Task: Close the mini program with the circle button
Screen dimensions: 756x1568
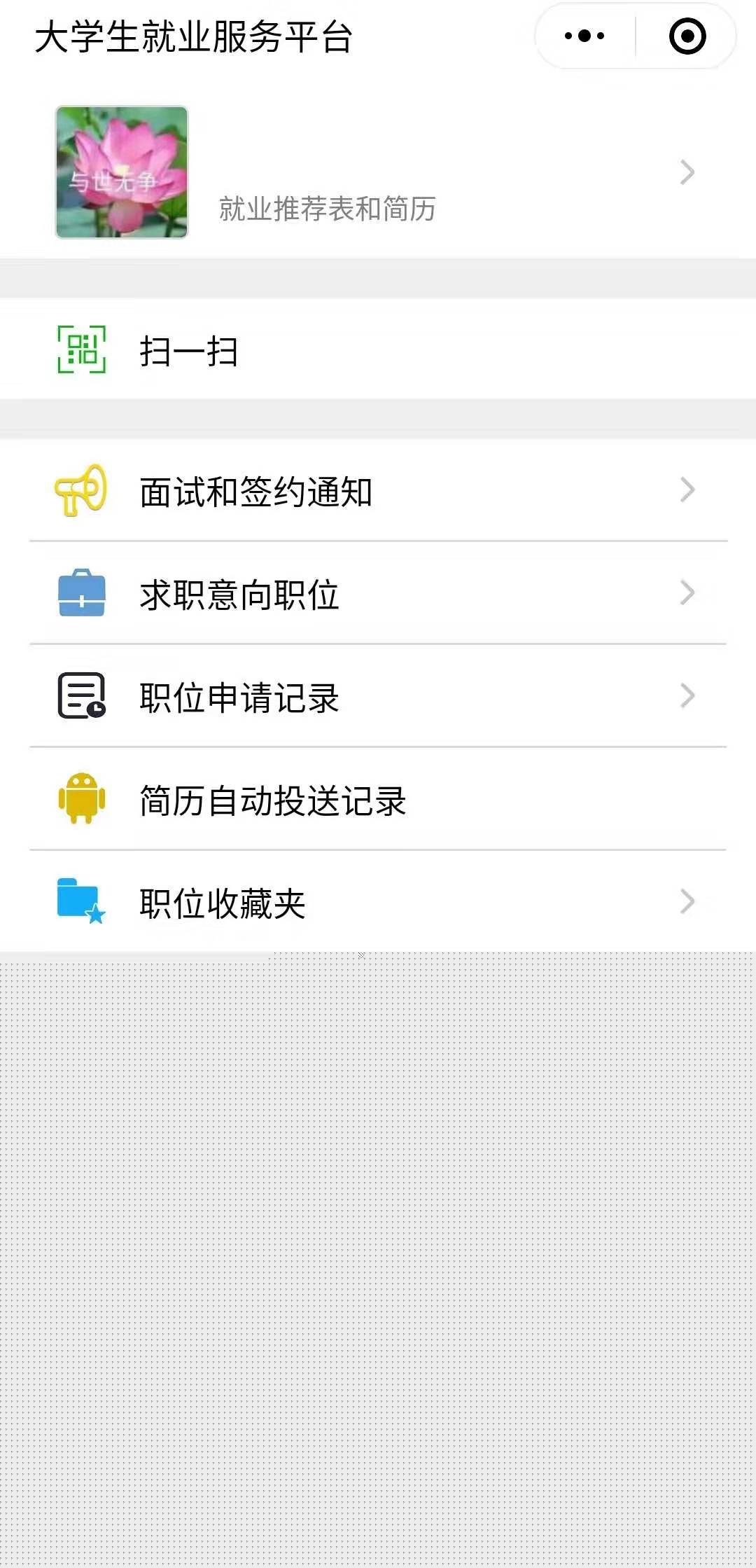Action: click(687, 36)
